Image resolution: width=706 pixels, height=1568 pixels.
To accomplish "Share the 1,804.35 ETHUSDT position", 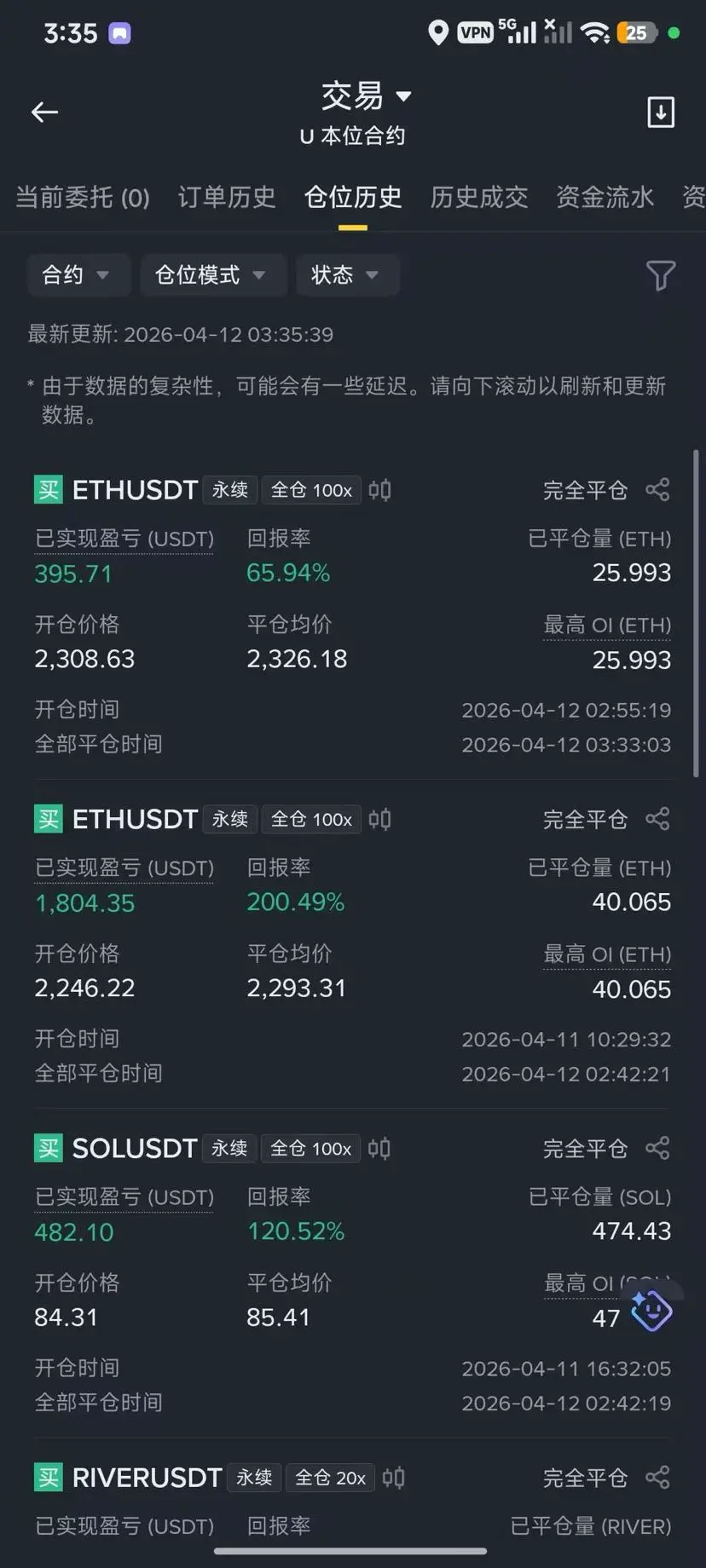I will 657,818.
